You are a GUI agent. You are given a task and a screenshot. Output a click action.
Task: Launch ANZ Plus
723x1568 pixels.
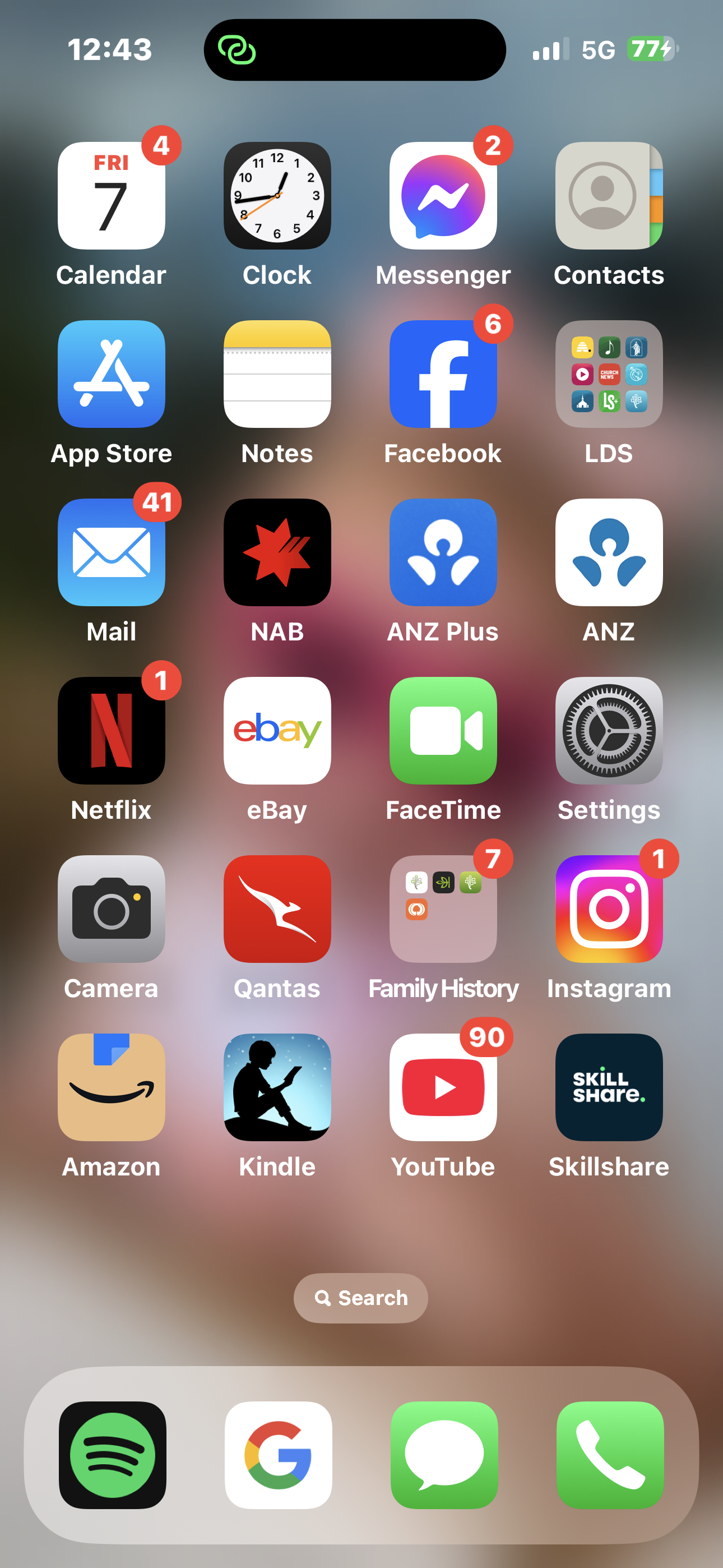(x=443, y=553)
